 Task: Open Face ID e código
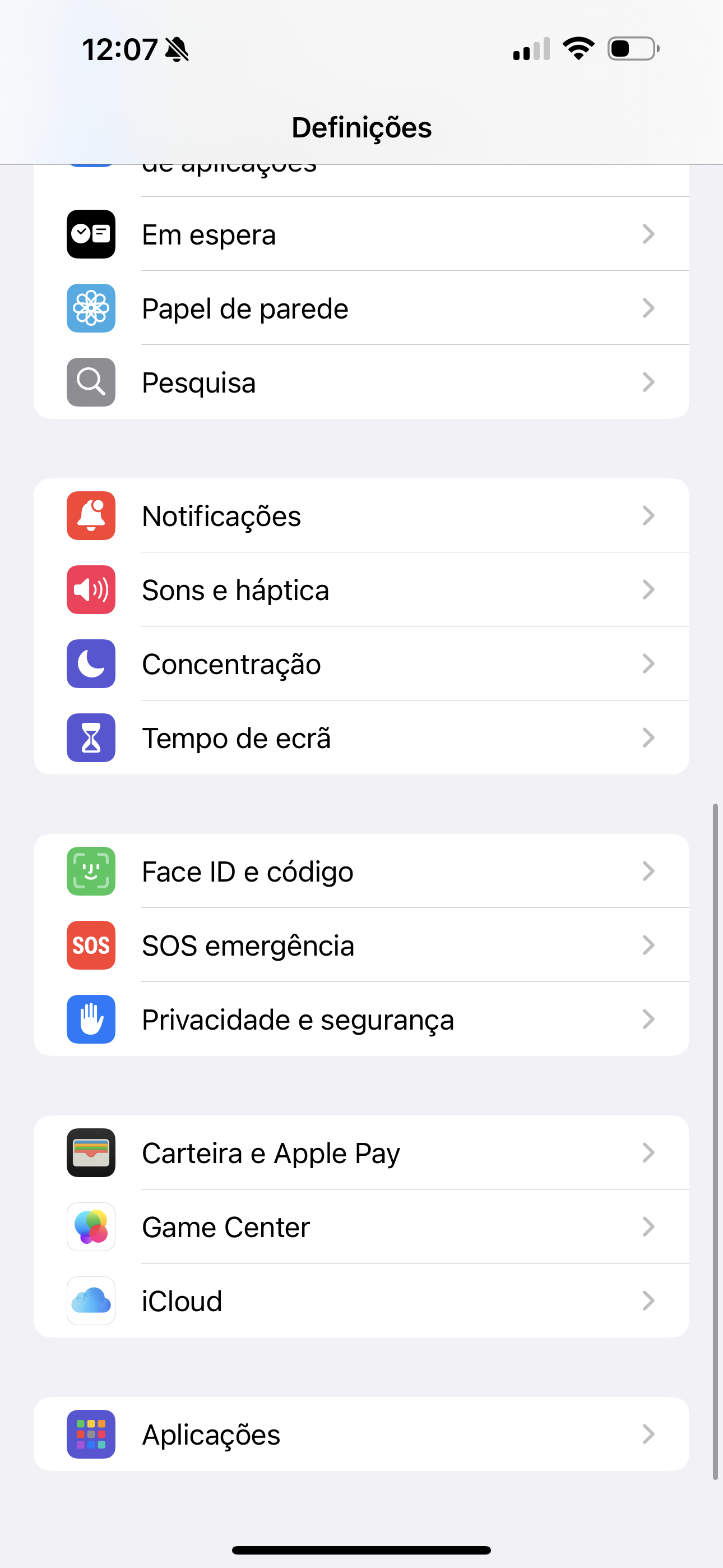tap(361, 871)
